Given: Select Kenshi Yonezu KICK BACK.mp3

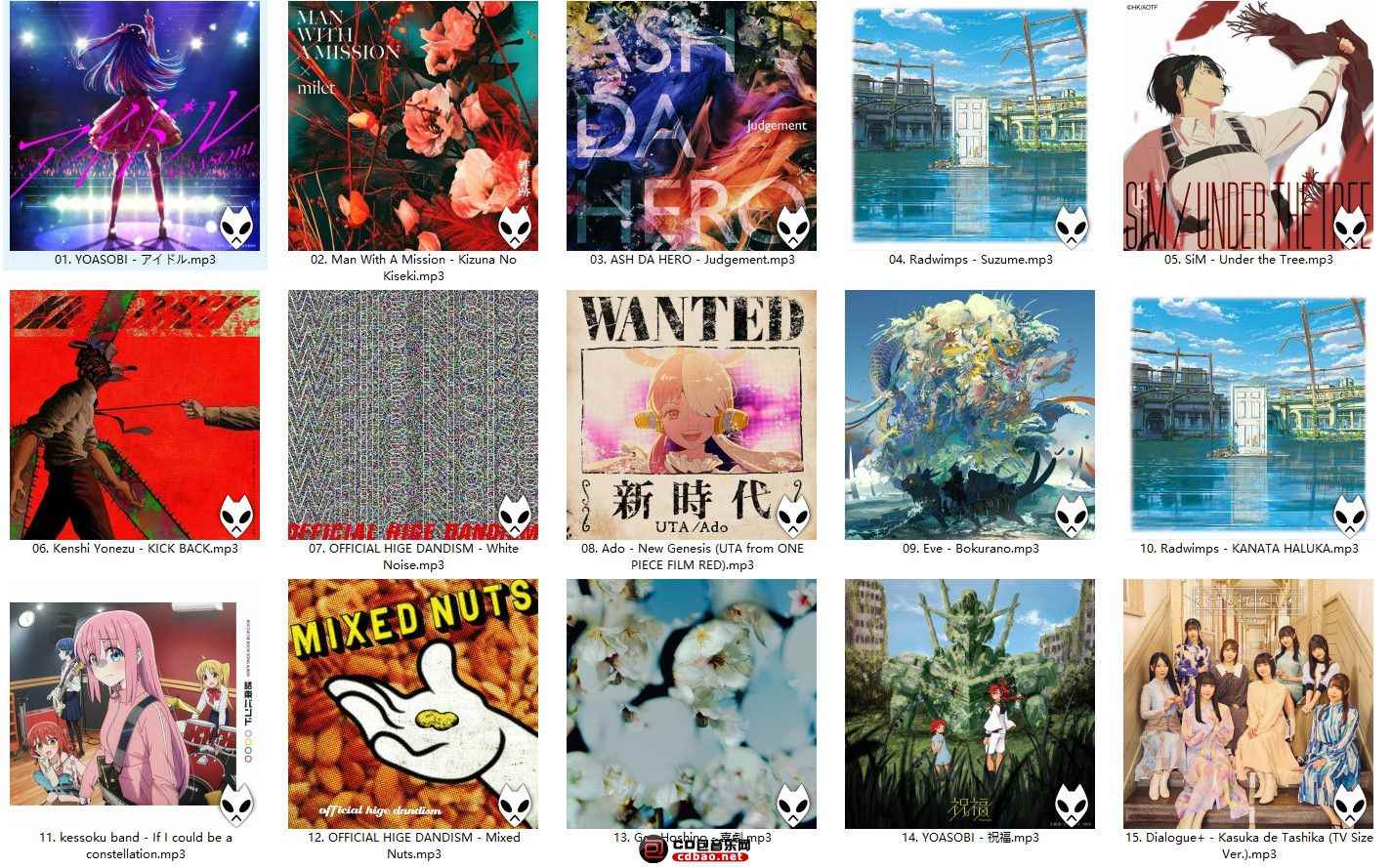Looking at the screenshot, I should click(135, 415).
